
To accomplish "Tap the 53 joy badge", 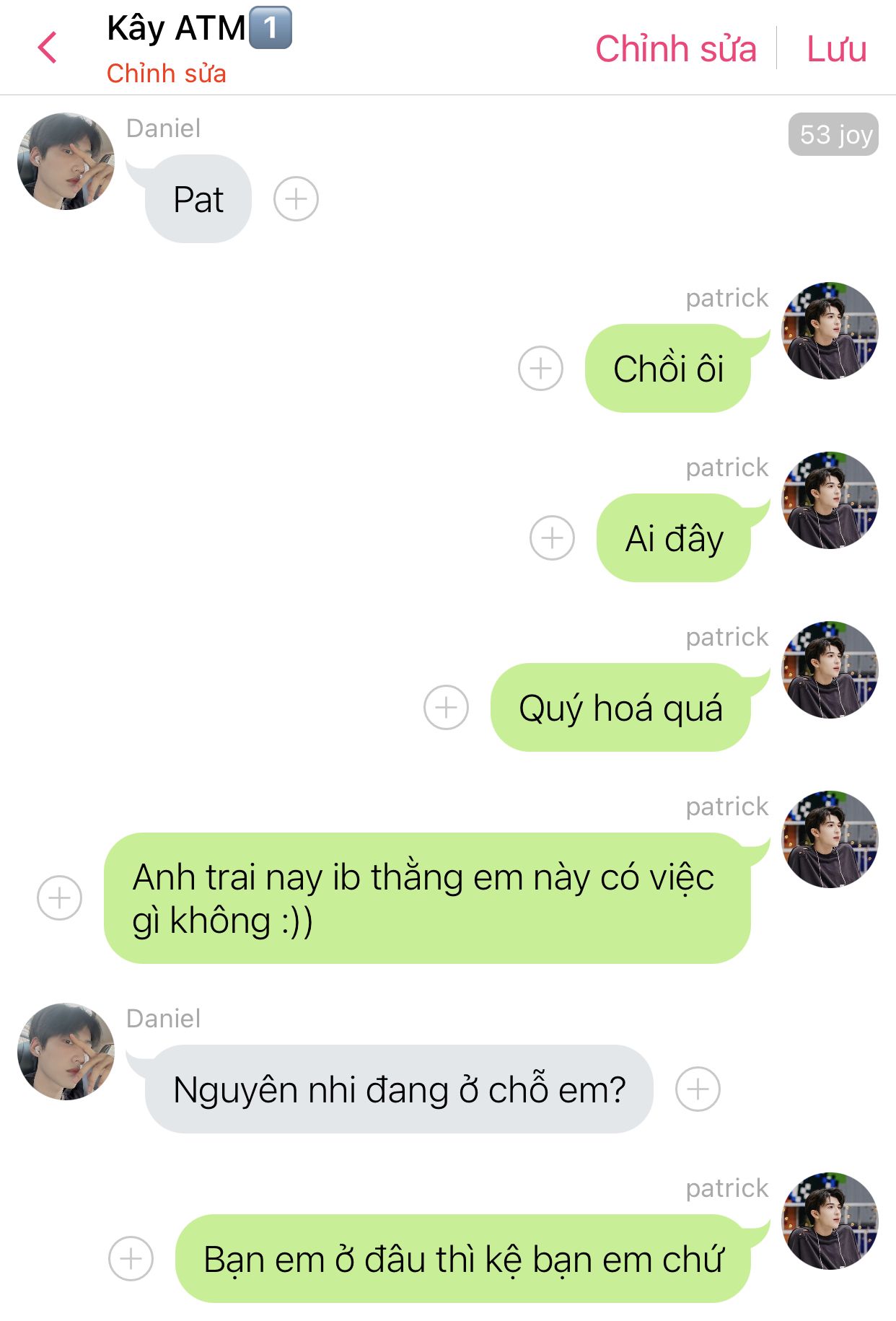I will [833, 134].
